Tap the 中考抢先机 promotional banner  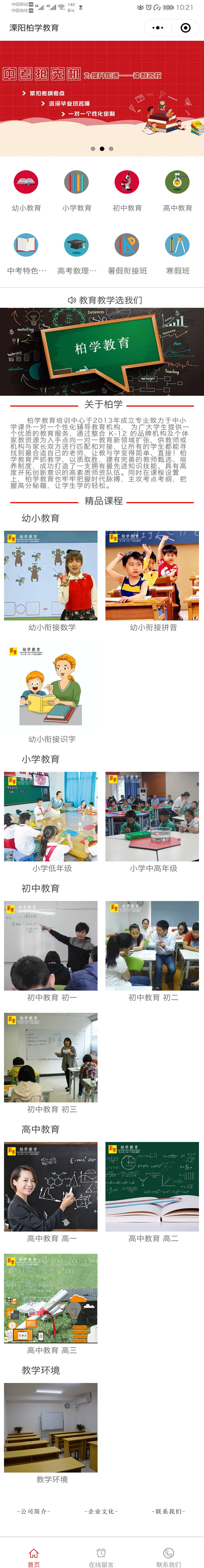tap(102, 91)
